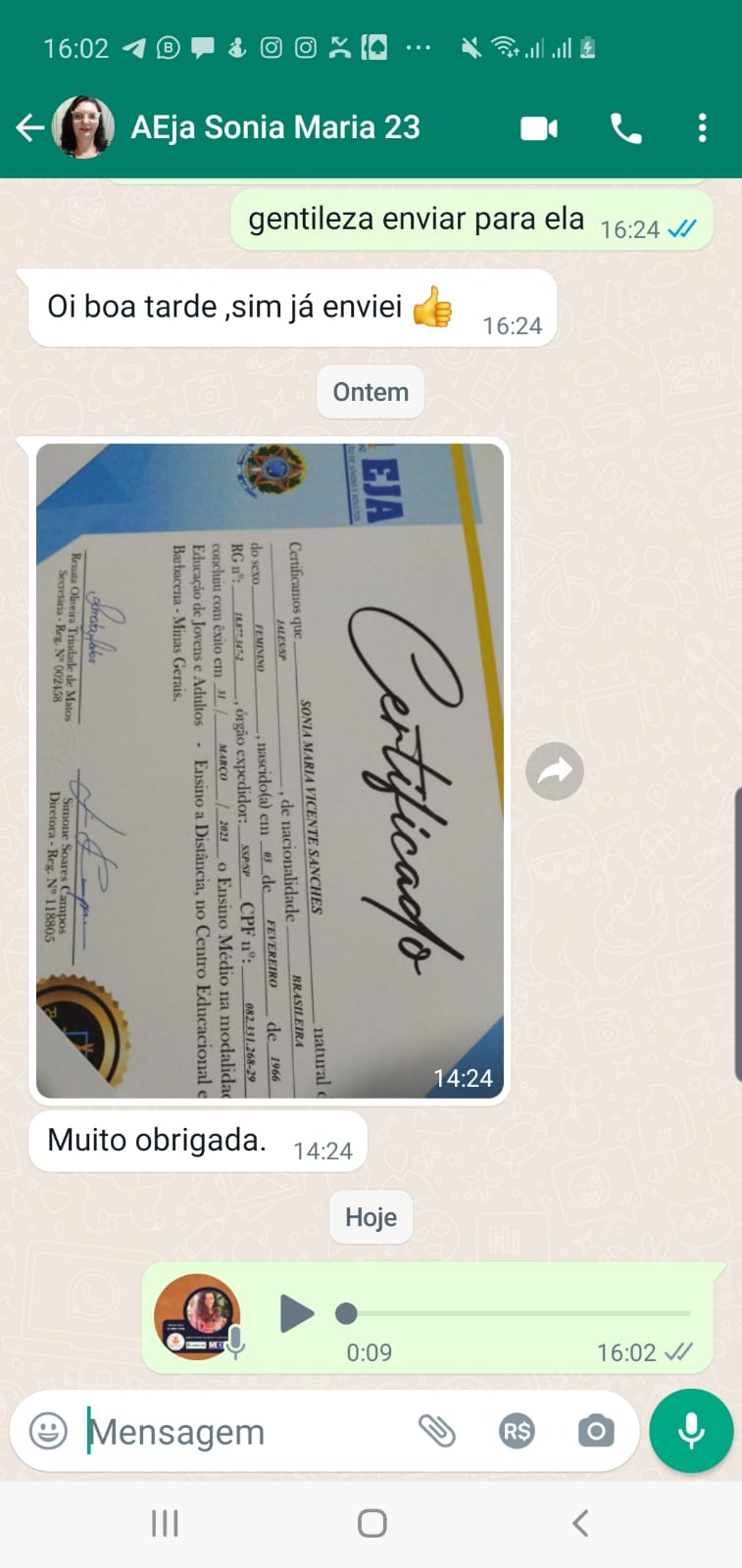This screenshot has width=742, height=1568.
Task: Open the camera to take a photo
Action: [595, 1431]
